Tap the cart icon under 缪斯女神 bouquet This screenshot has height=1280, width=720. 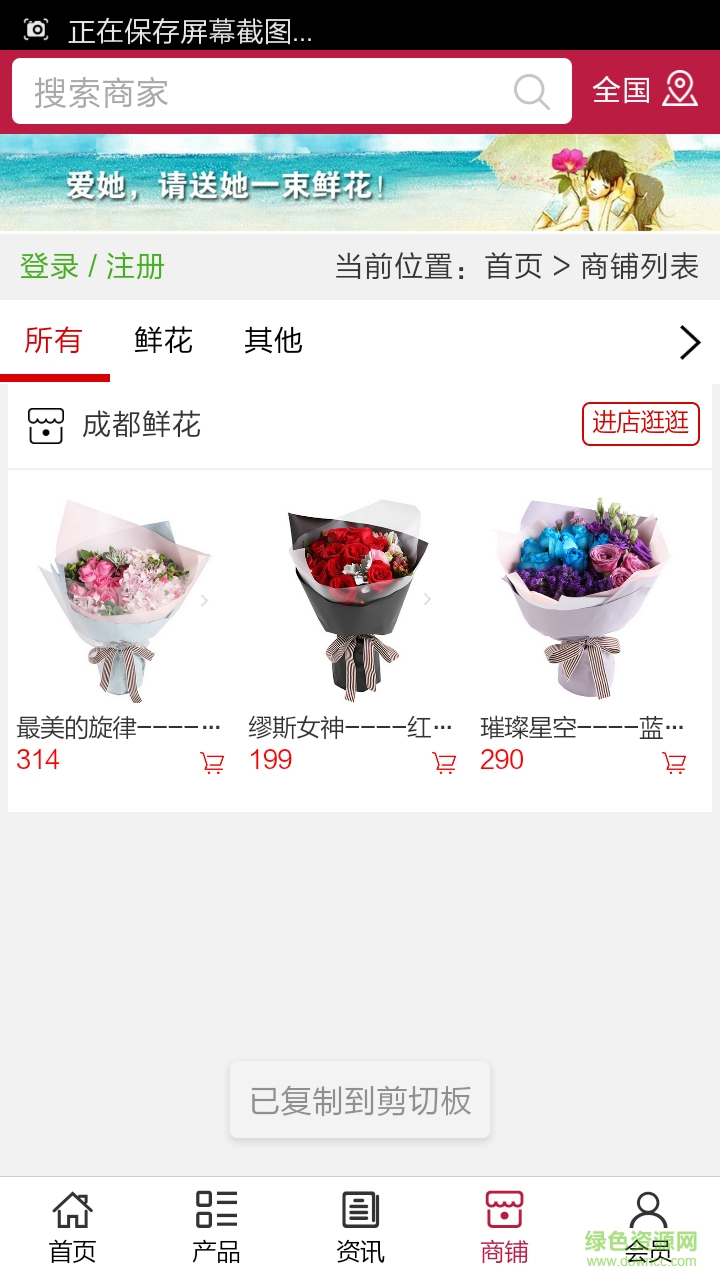(443, 762)
